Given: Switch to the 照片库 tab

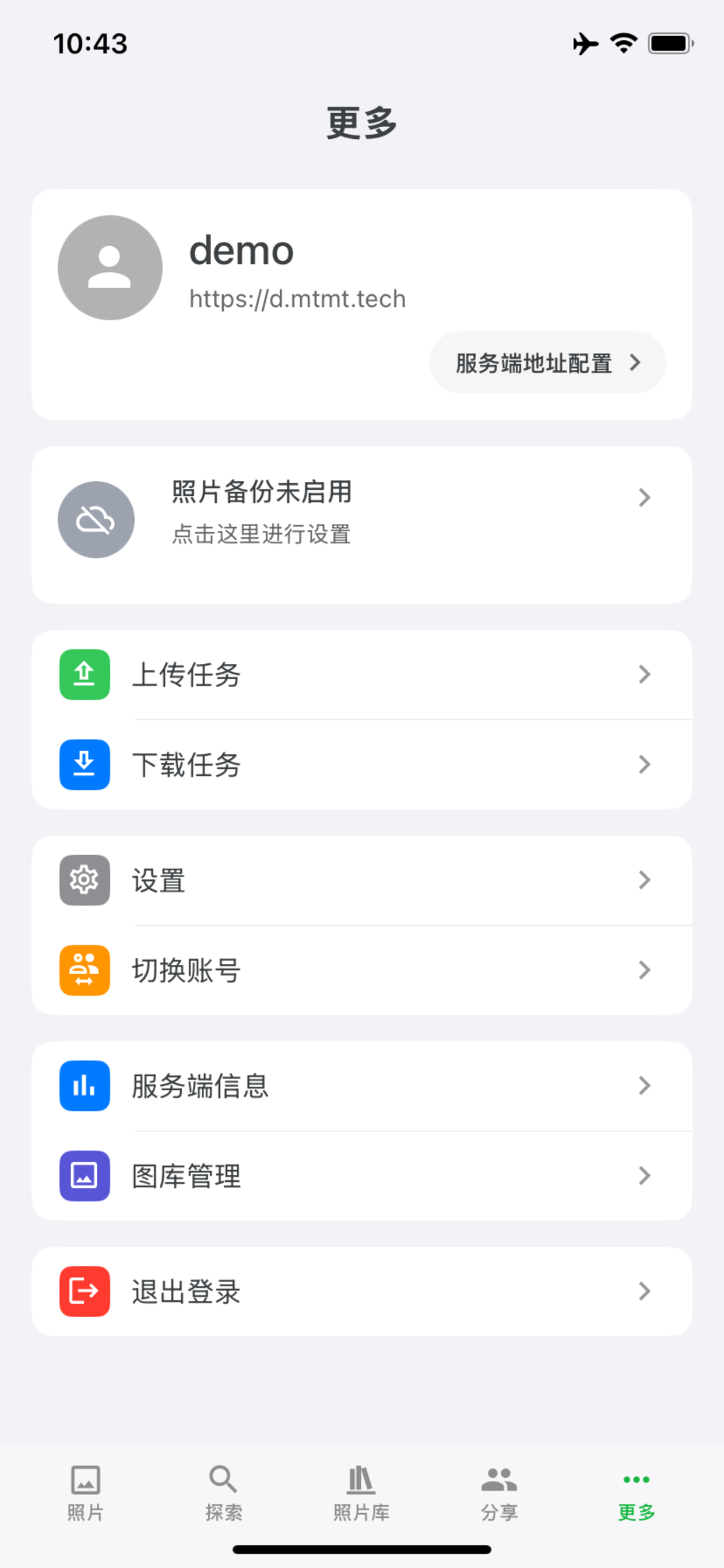Looking at the screenshot, I should [361, 1493].
